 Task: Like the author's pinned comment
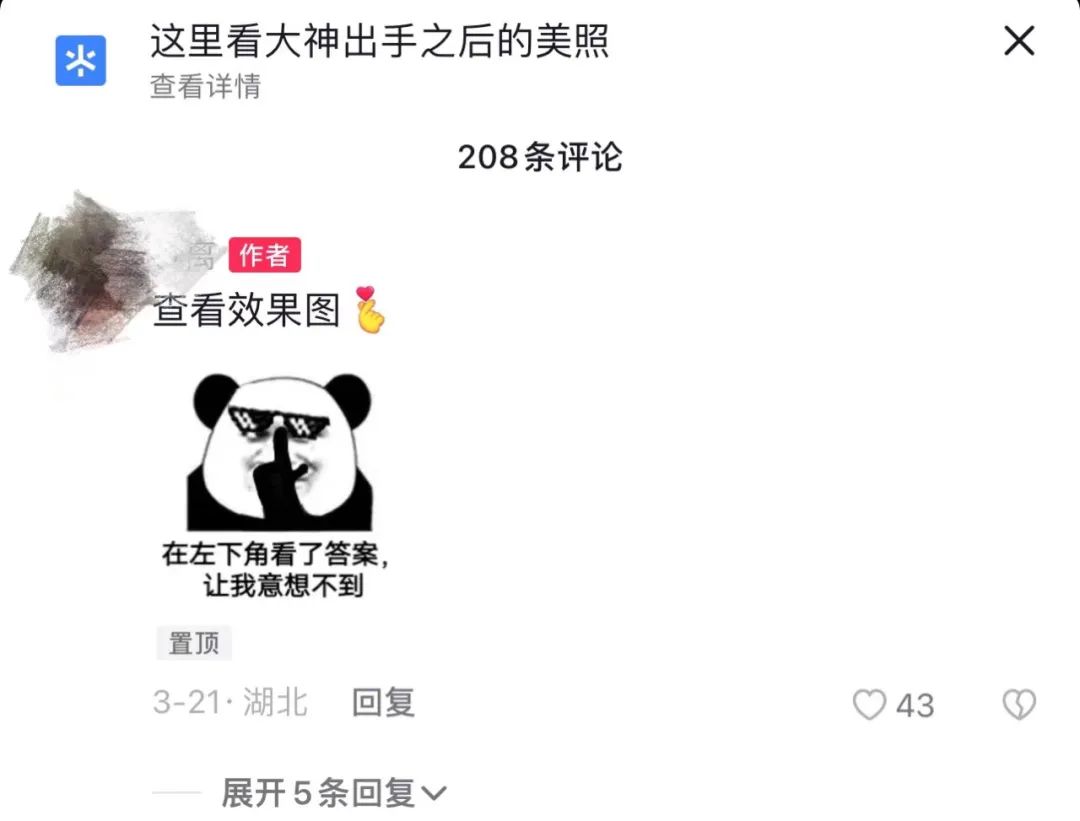click(x=869, y=705)
